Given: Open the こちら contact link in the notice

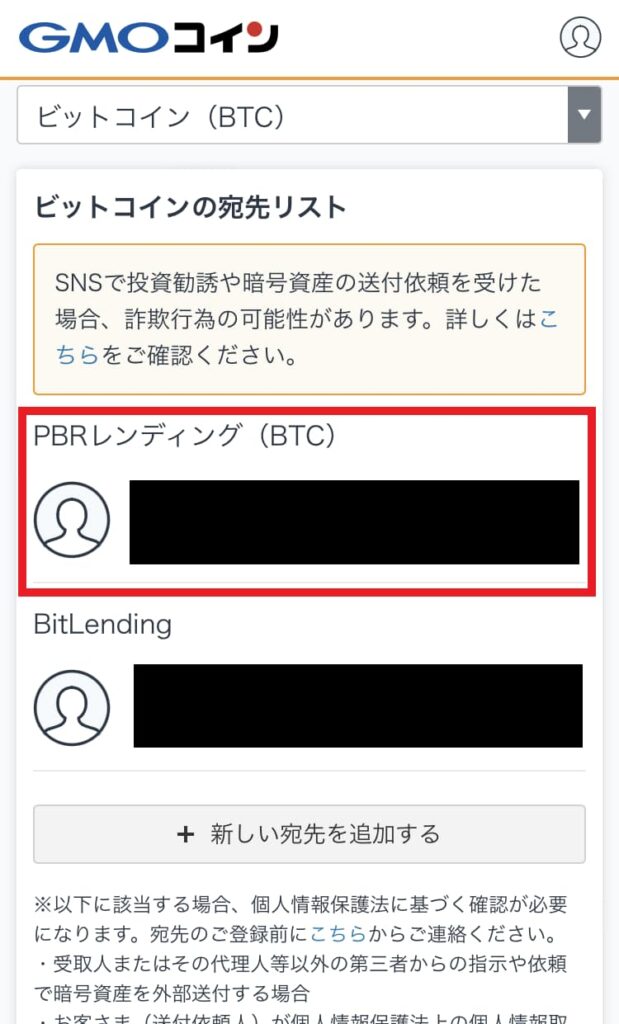Looking at the screenshot, I should click(338, 933).
